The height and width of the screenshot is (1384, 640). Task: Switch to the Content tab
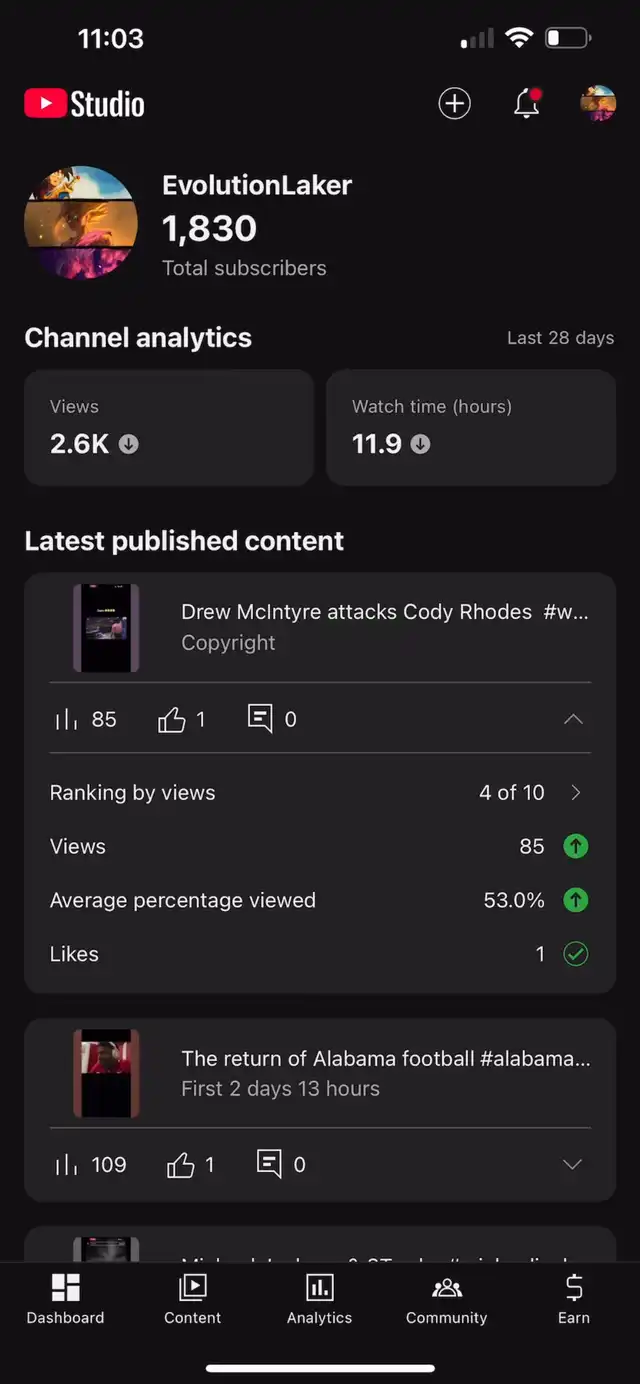point(192,1299)
